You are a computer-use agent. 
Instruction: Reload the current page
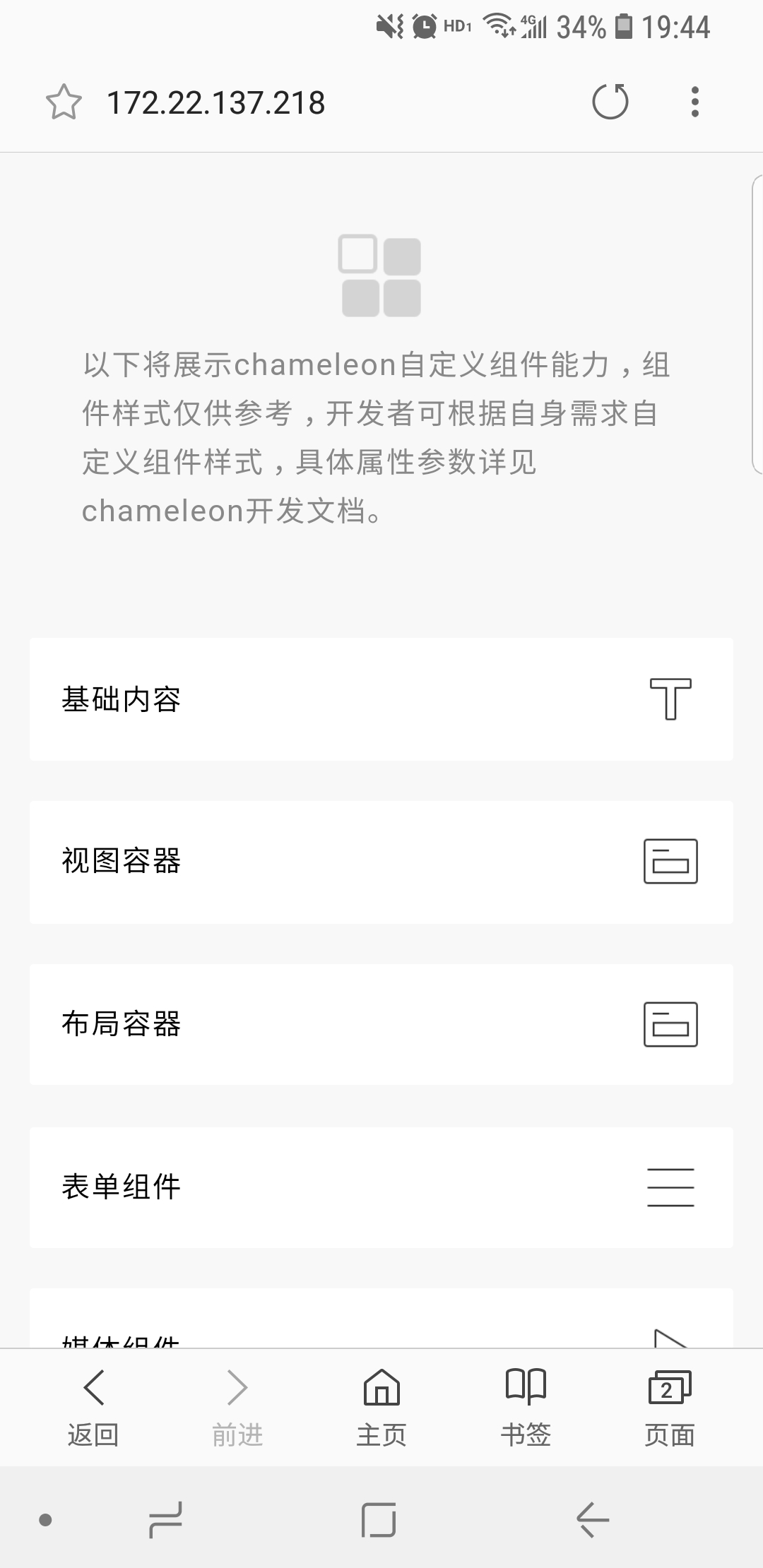(x=610, y=102)
